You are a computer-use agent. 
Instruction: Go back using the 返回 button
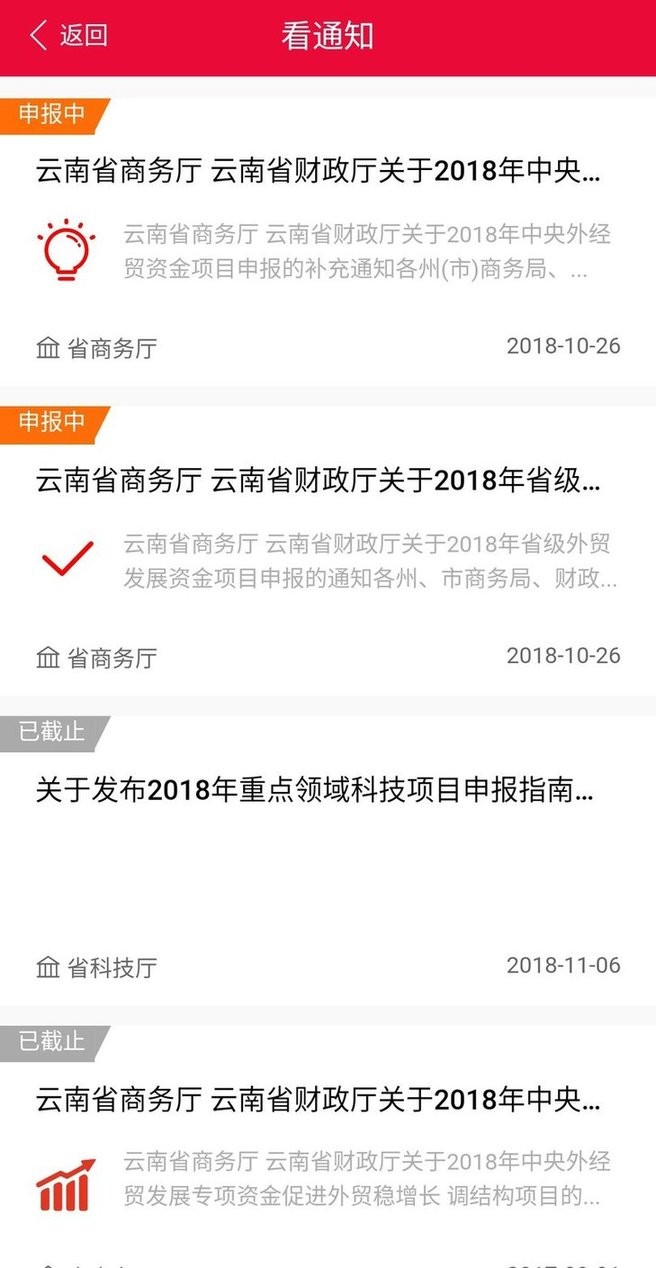point(68,36)
